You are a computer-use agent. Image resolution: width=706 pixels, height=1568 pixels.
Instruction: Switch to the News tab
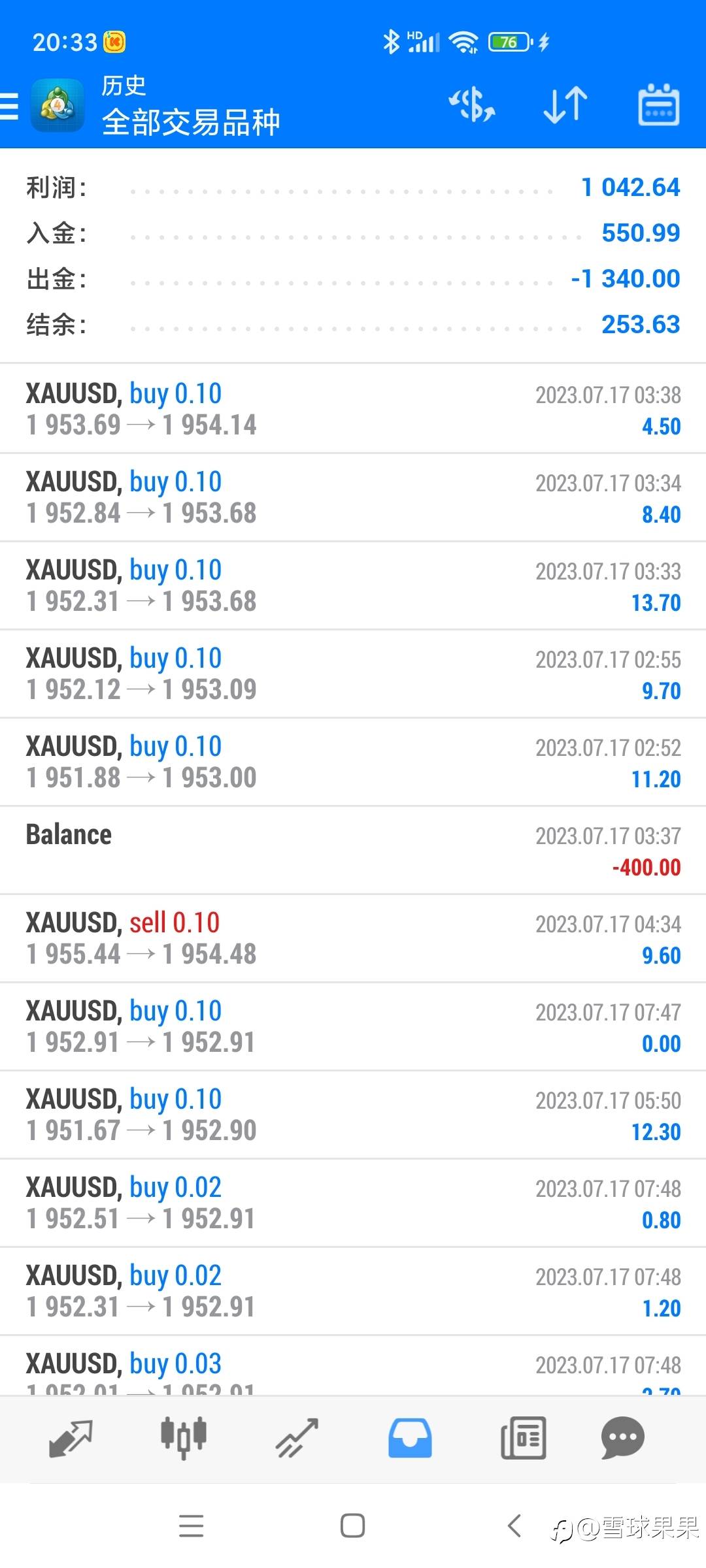click(x=523, y=1438)
